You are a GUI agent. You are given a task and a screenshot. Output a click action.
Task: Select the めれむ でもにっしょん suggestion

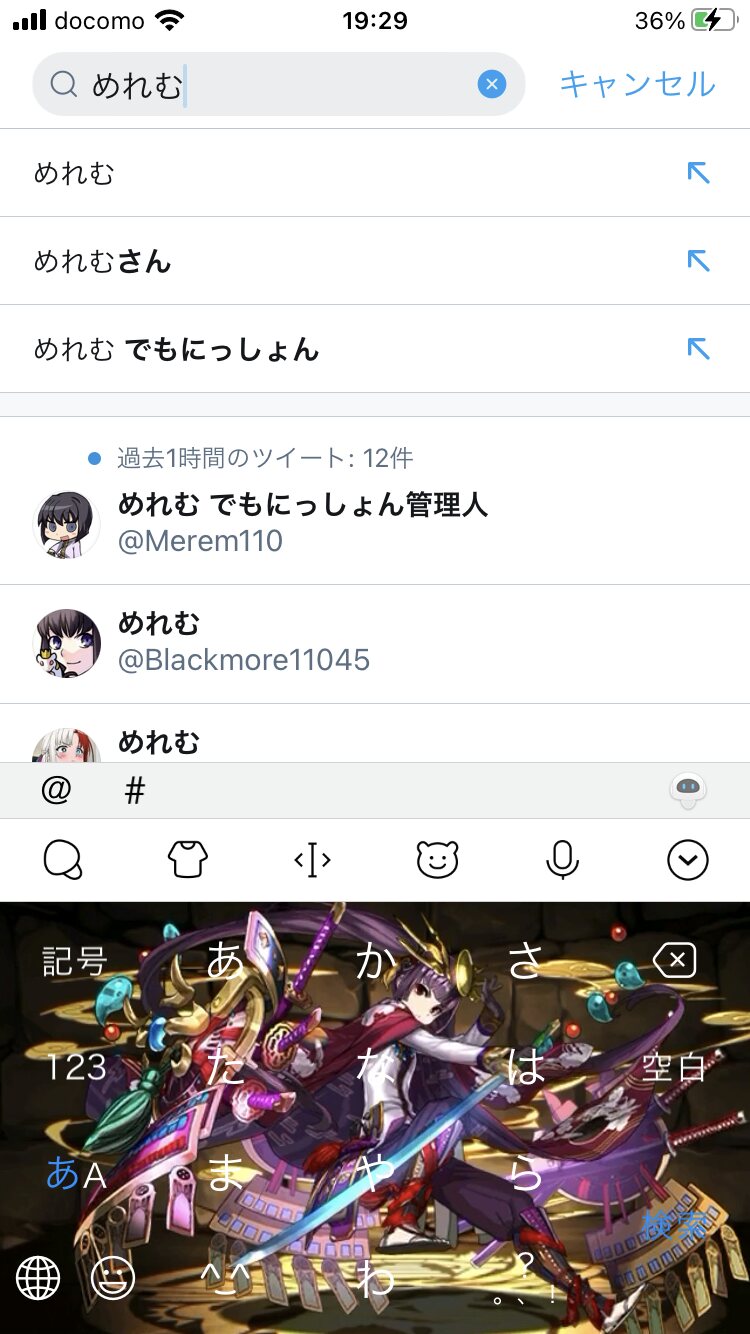[176, 349]
